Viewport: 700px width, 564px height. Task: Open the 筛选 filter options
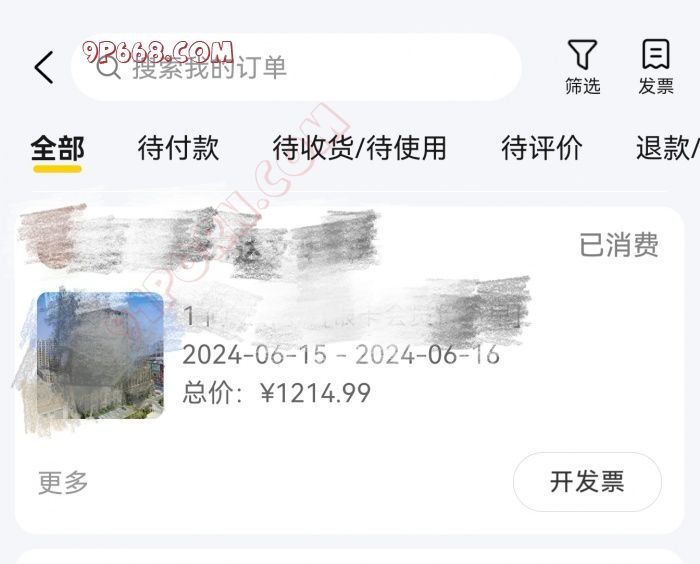click(582, 67)
